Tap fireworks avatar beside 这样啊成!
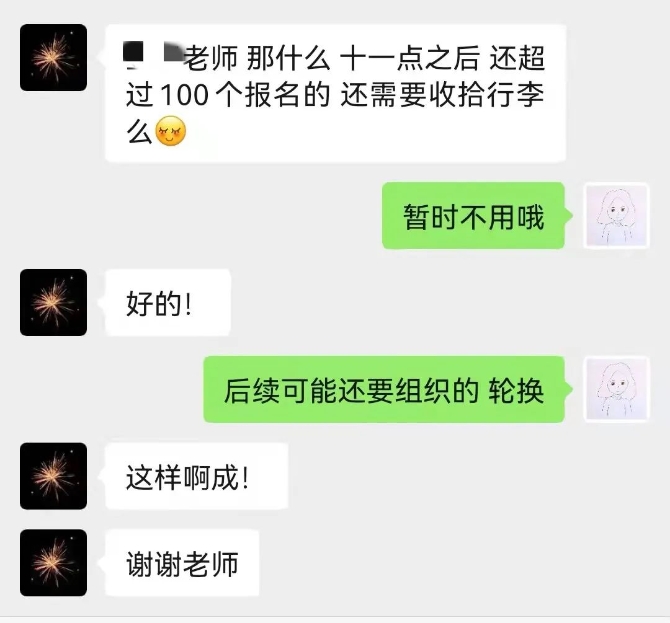 click(x=53, y=476)
